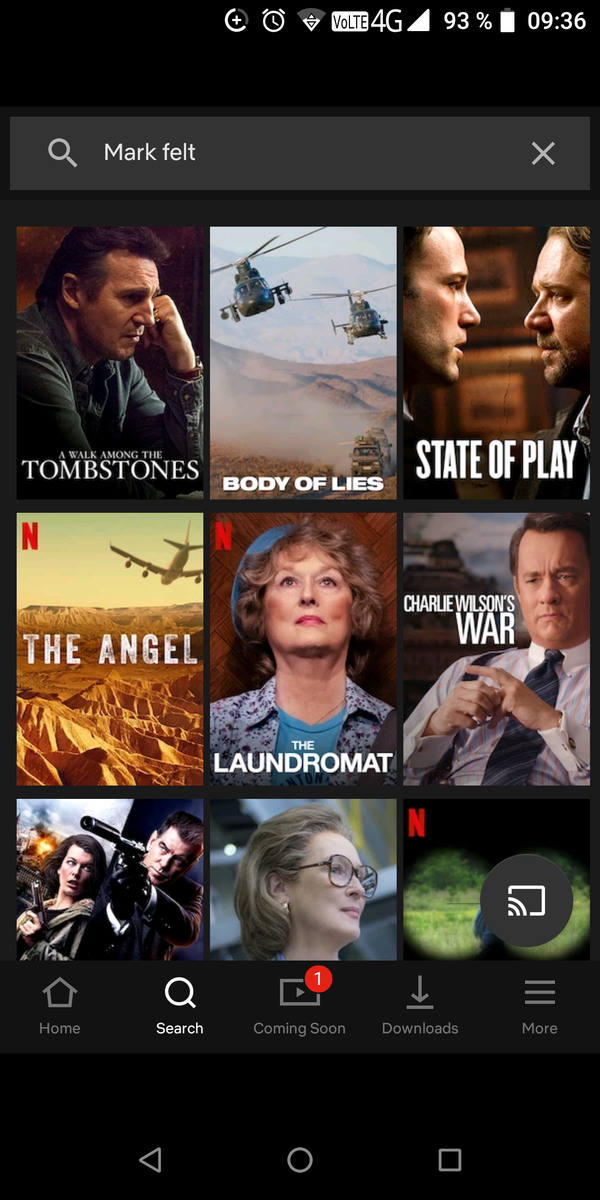
Task: Select the State of Play poster
Action: (496, 363)
